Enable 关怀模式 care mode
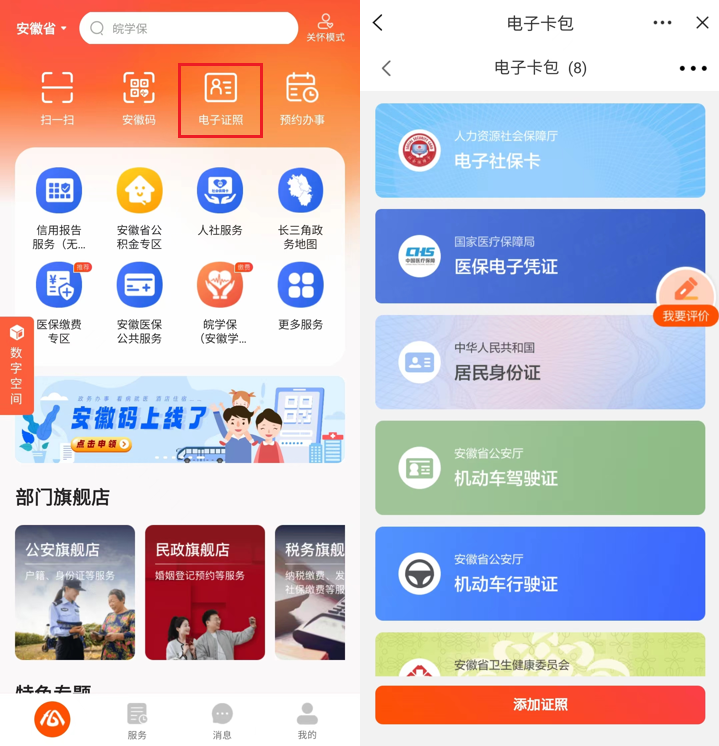719x746 pixels. (325, 27)
